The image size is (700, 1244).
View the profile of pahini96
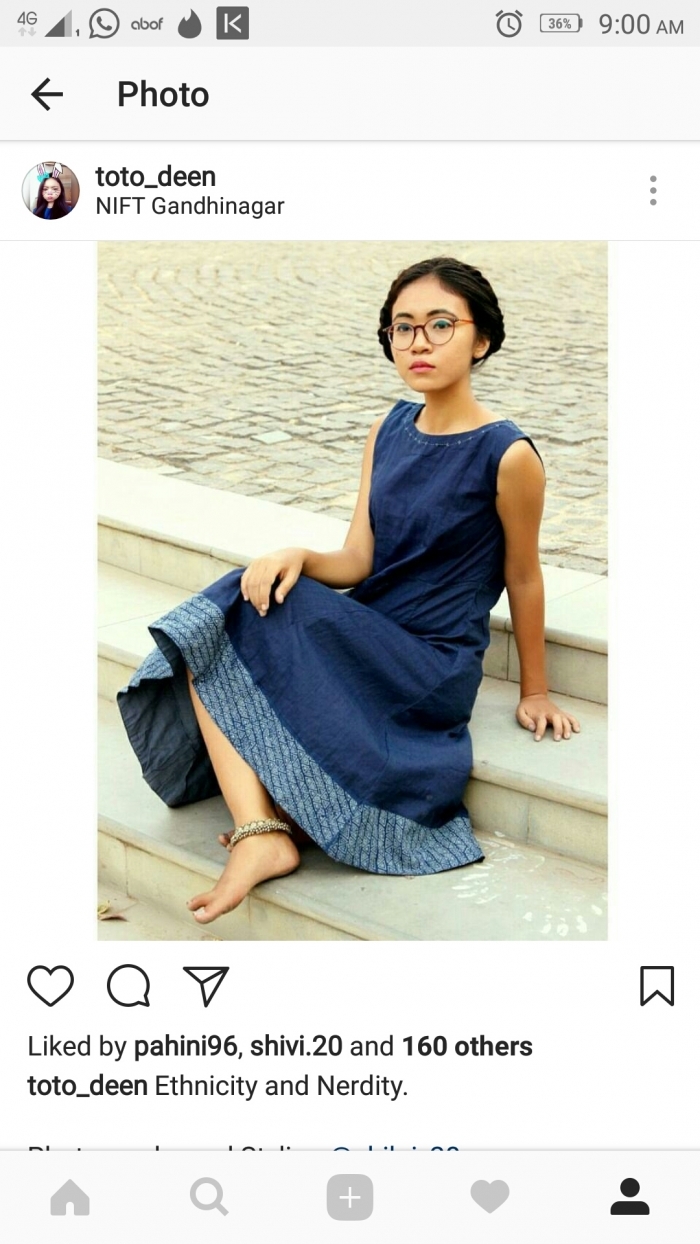coord(185,1047)
